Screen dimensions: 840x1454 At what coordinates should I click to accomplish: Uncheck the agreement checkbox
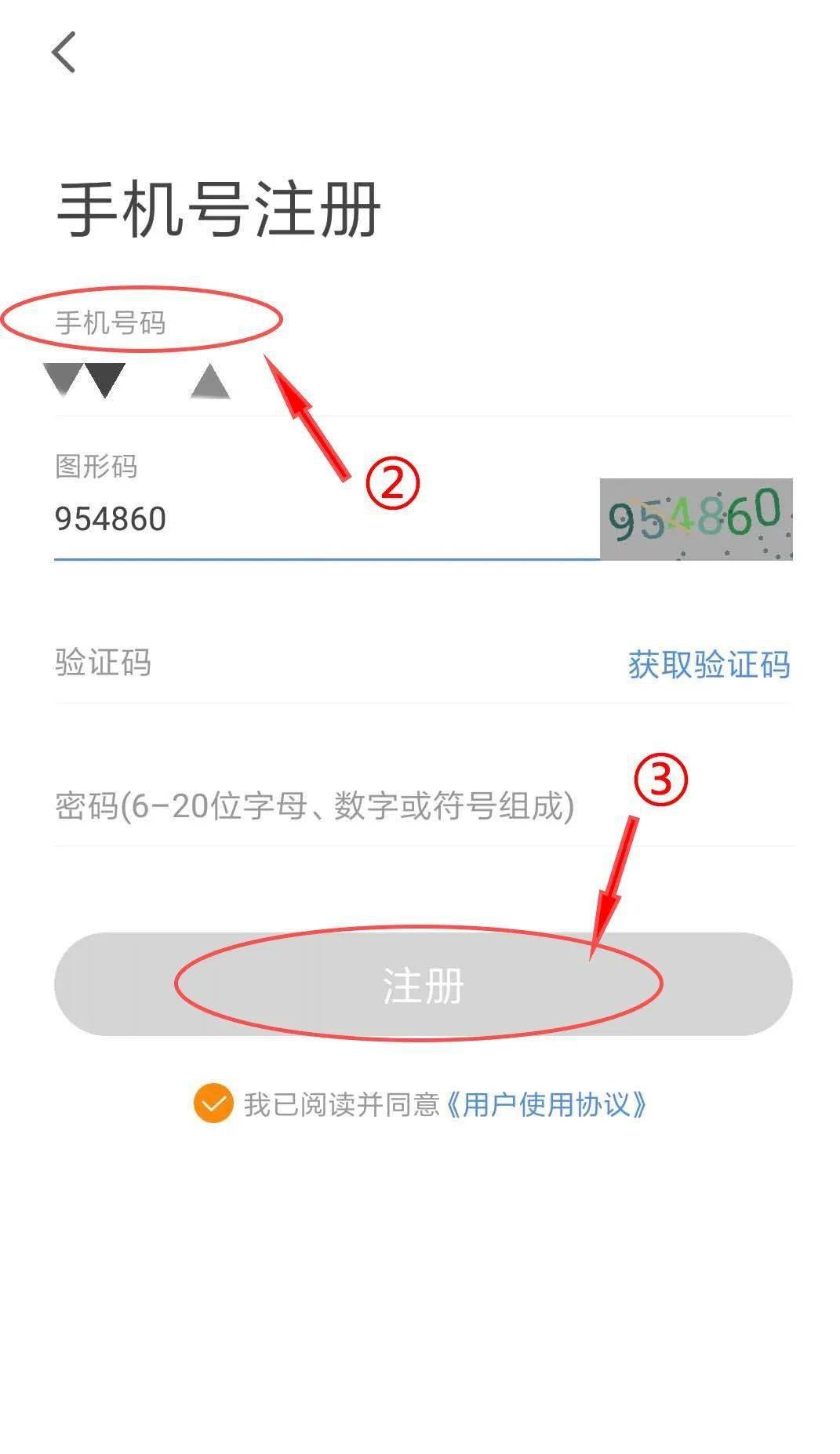click(x=213, y=1104)
